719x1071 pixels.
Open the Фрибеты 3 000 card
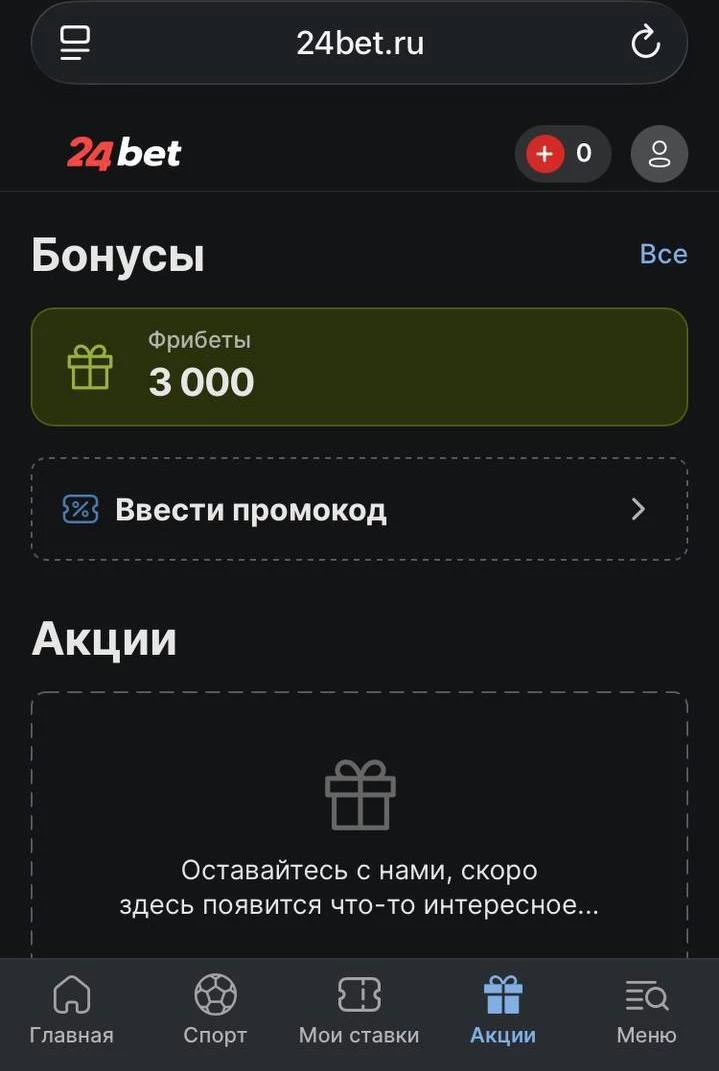click(359, 367)
